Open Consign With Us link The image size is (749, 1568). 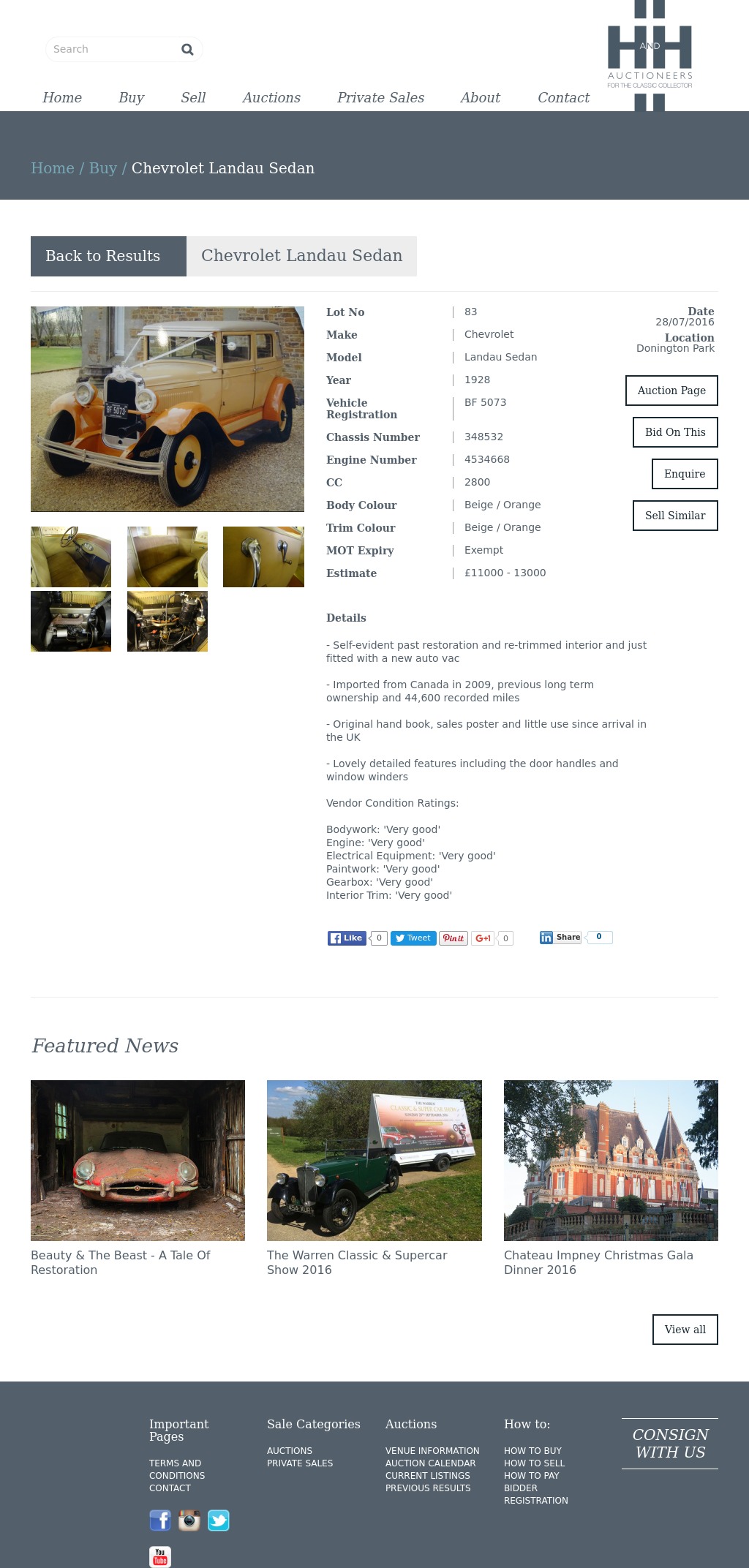[x=670, y=1444]
